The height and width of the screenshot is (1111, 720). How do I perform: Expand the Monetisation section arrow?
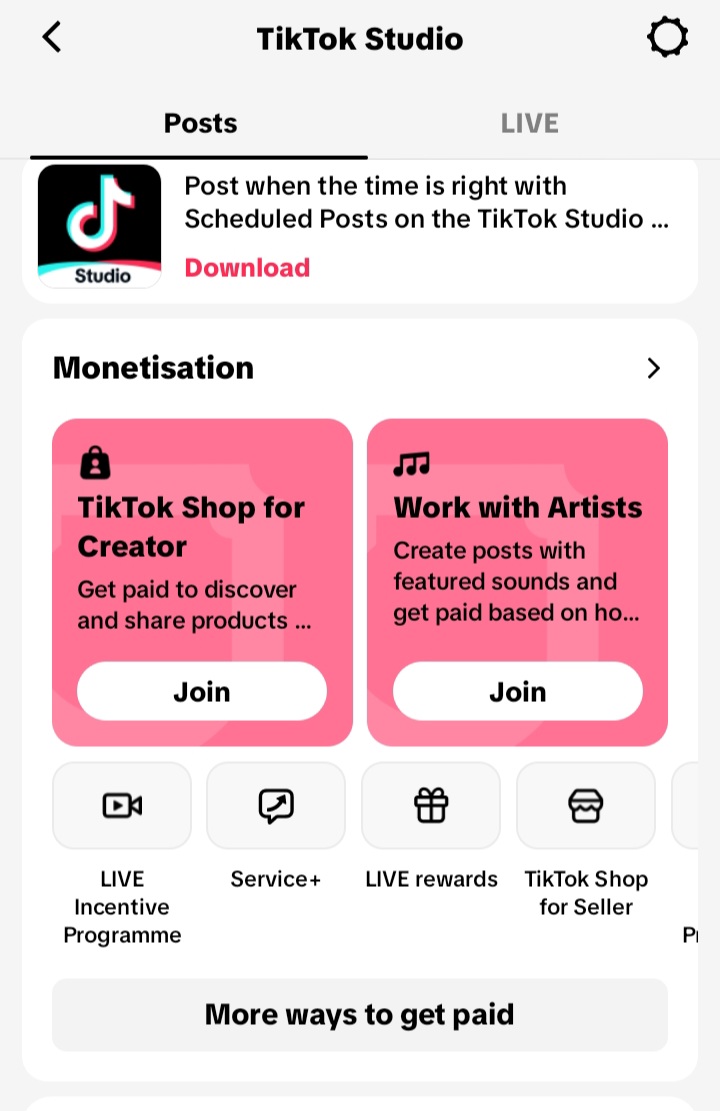[653, 368]
